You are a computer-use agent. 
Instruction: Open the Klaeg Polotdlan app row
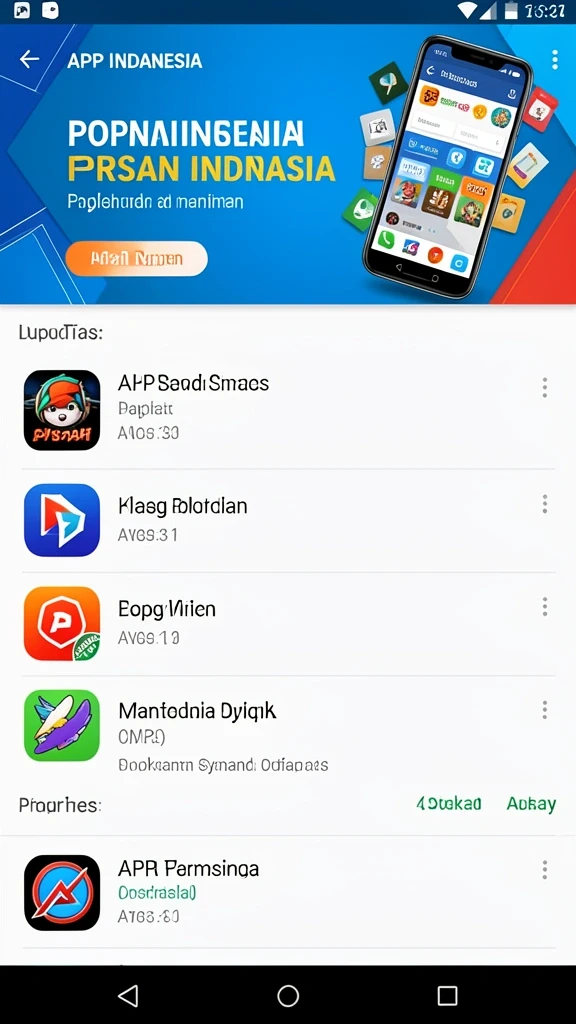pos(288,520)
